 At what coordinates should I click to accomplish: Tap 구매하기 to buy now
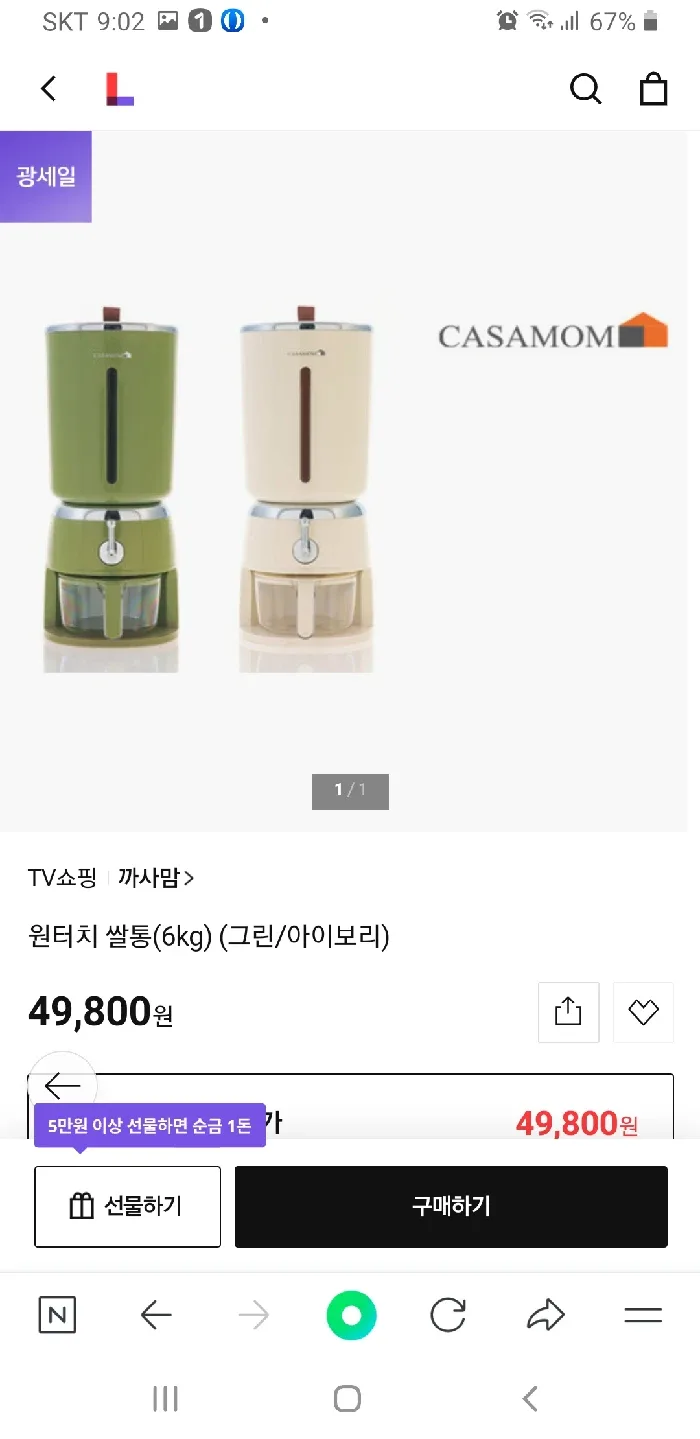click(x=451, y=1206)
